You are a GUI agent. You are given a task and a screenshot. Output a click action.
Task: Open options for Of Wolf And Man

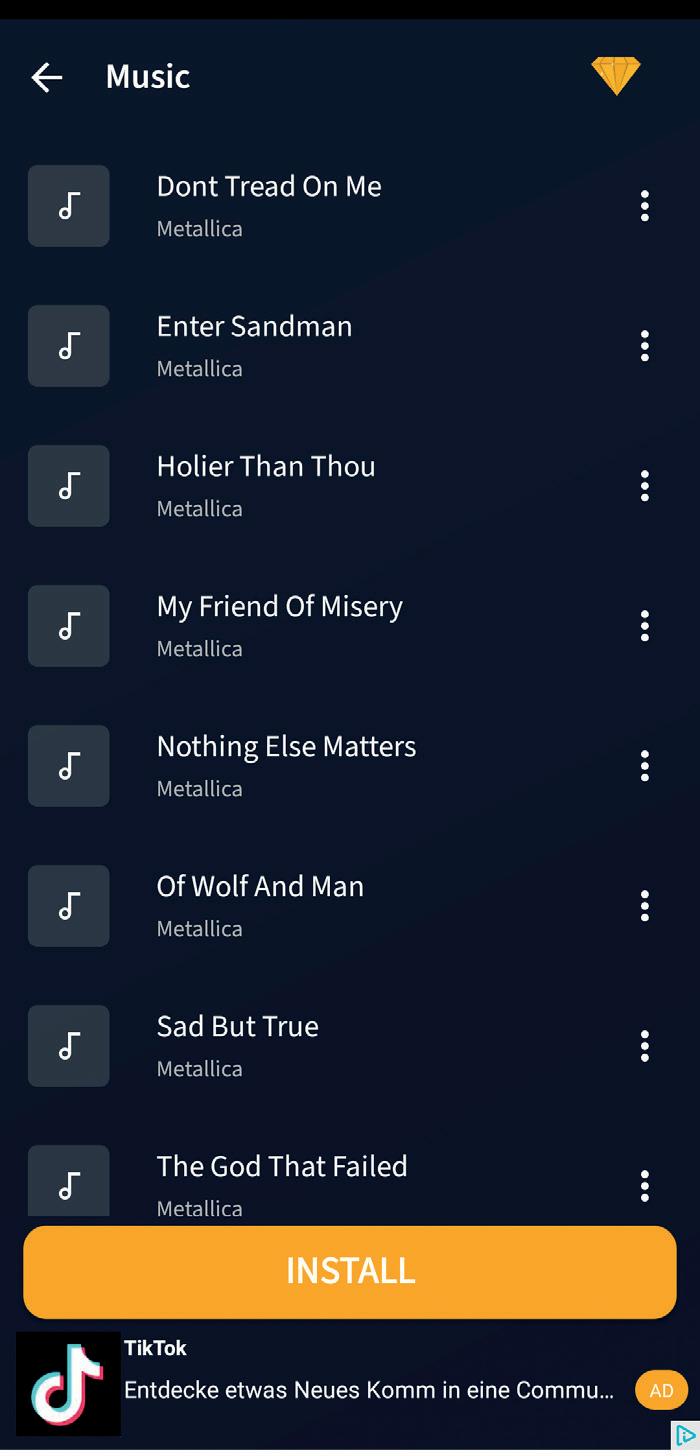tap(645, 906)
